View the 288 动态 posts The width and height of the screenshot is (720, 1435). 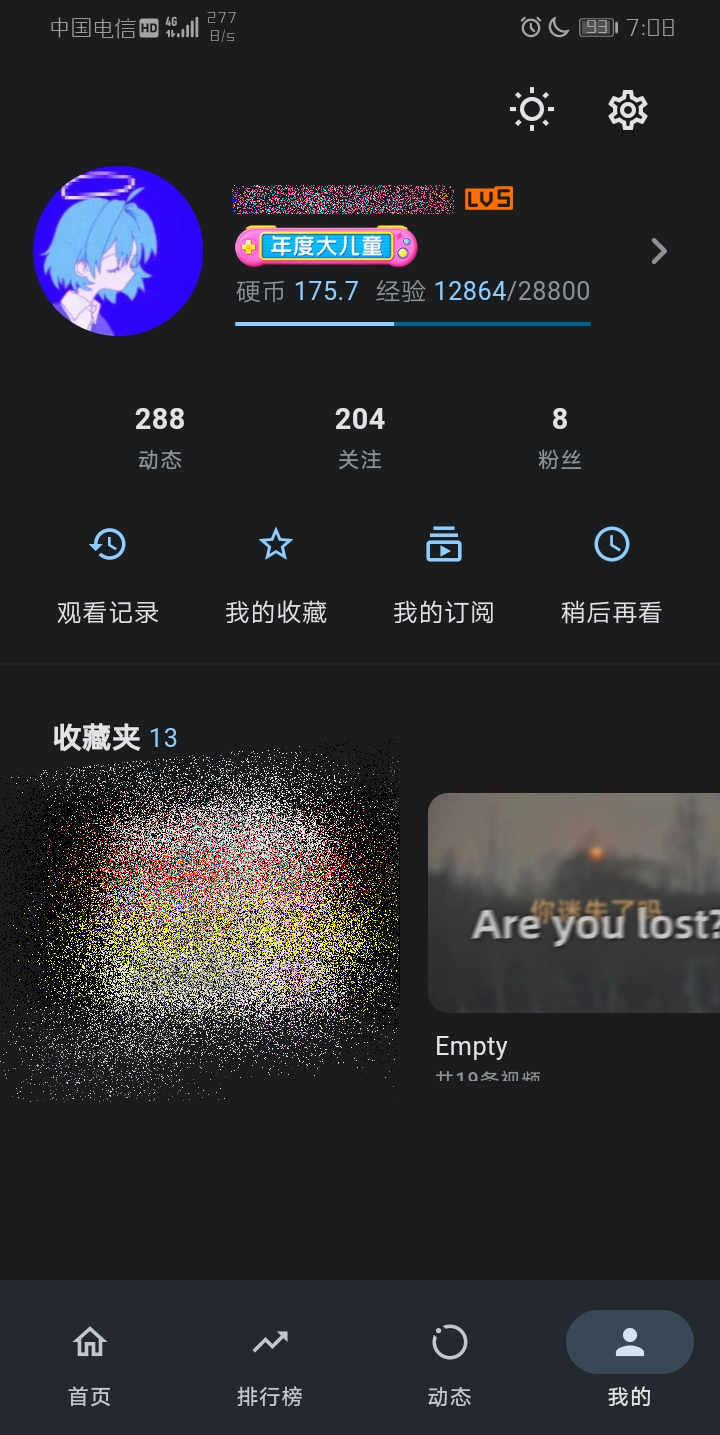click(160, 437)
